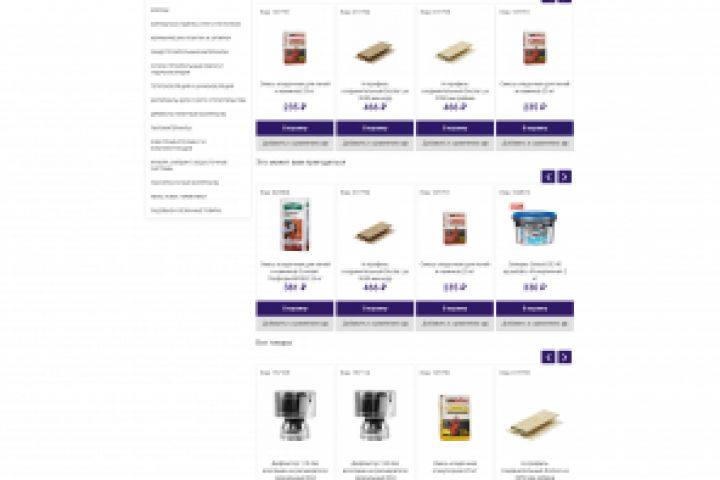720x480 pixels.
Task: Open the 581 ₽ mixture product card
Action: click(x=295, y=229)
